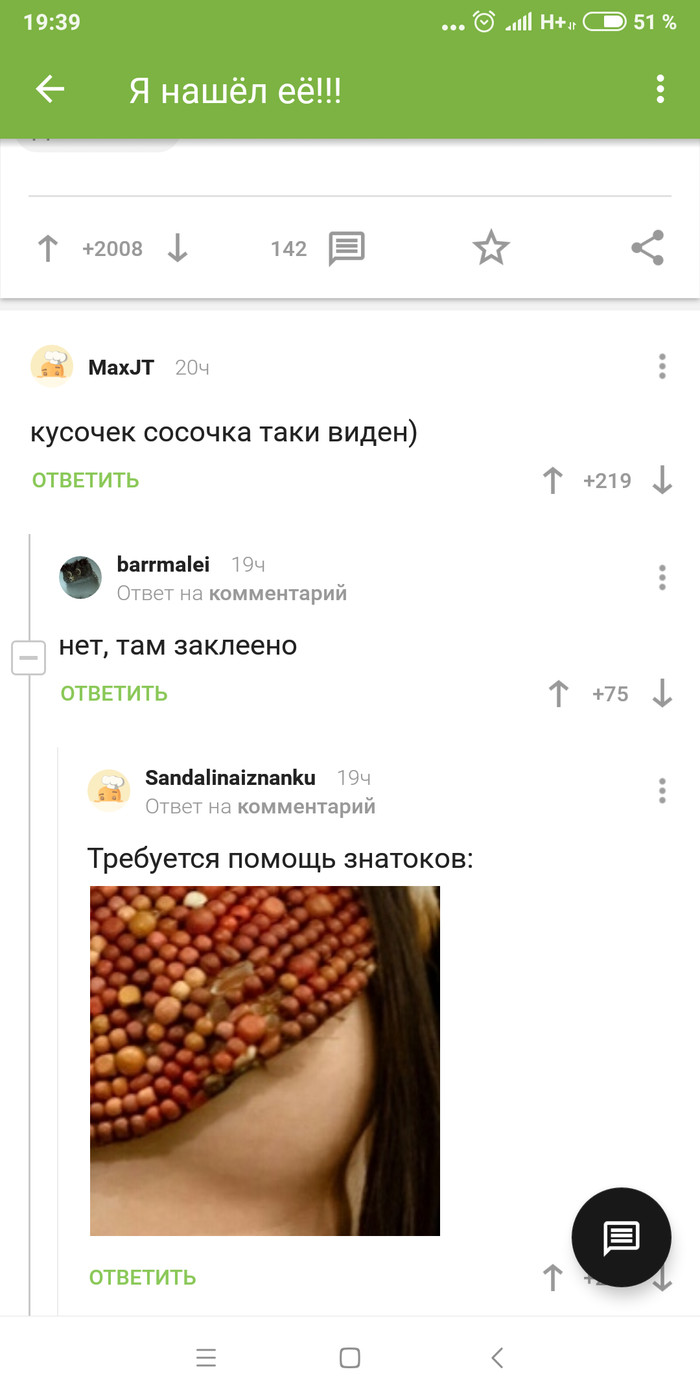Upvote barrmalei's comment
This screenshot has width=700, height=1400.
tap(558, 694)
